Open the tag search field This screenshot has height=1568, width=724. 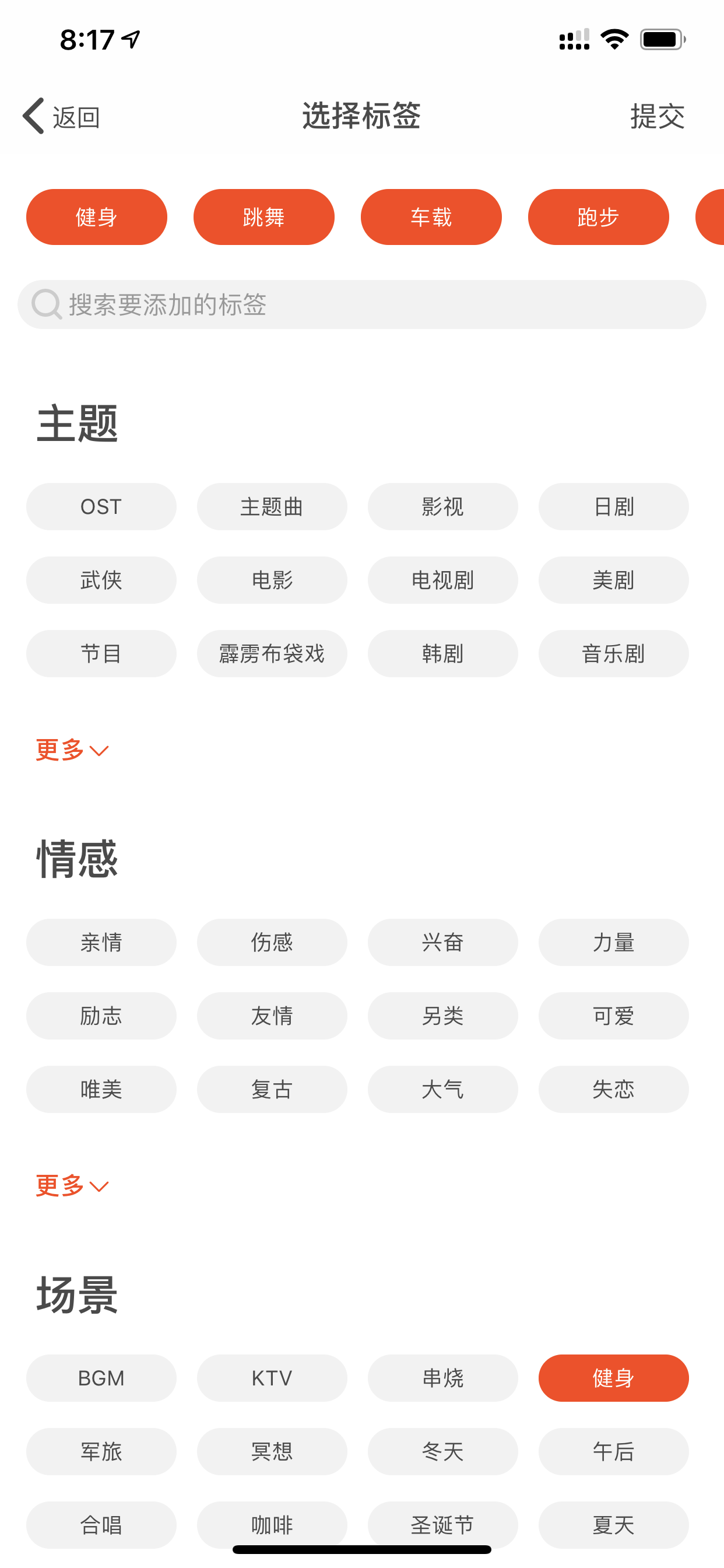coord(362,304)
